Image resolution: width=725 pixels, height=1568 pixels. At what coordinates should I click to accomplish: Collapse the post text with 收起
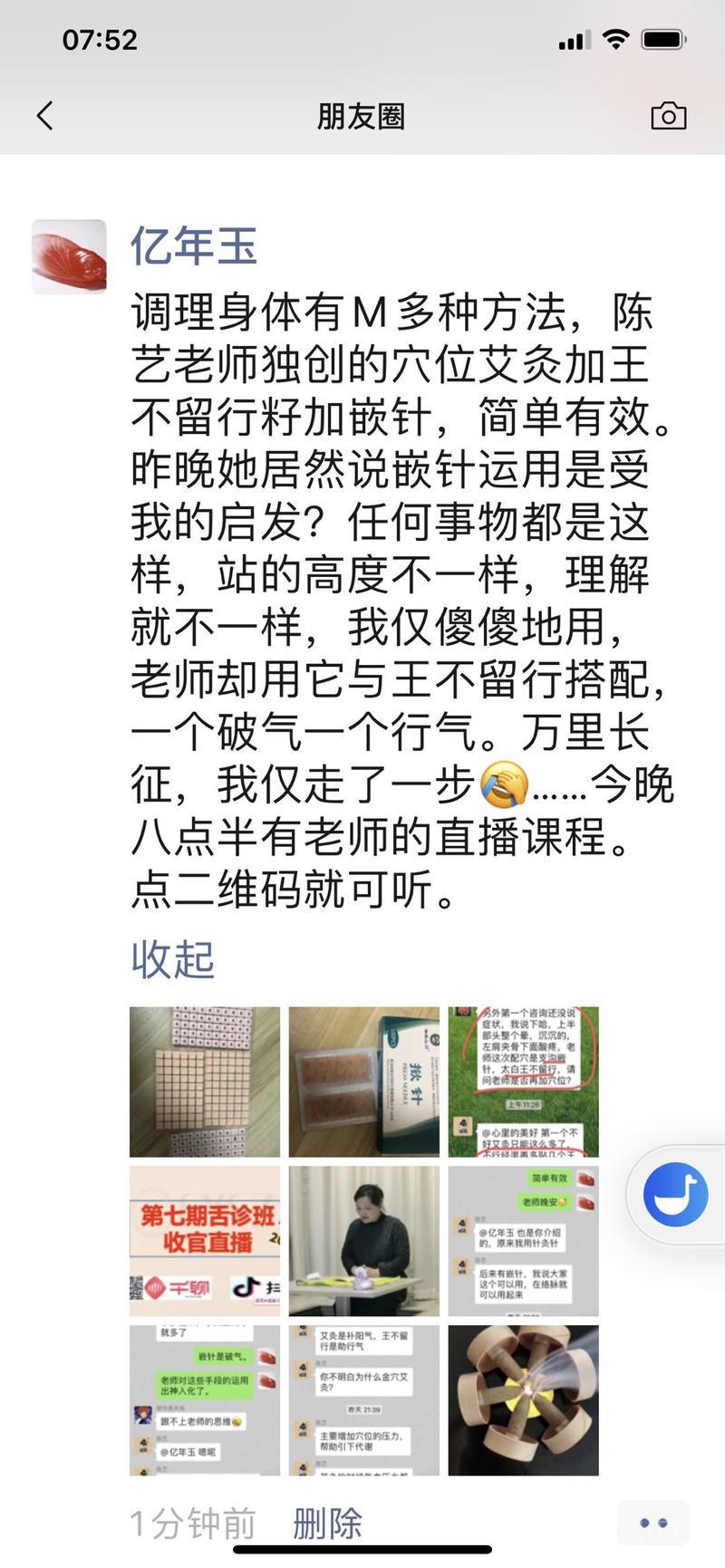172,959
